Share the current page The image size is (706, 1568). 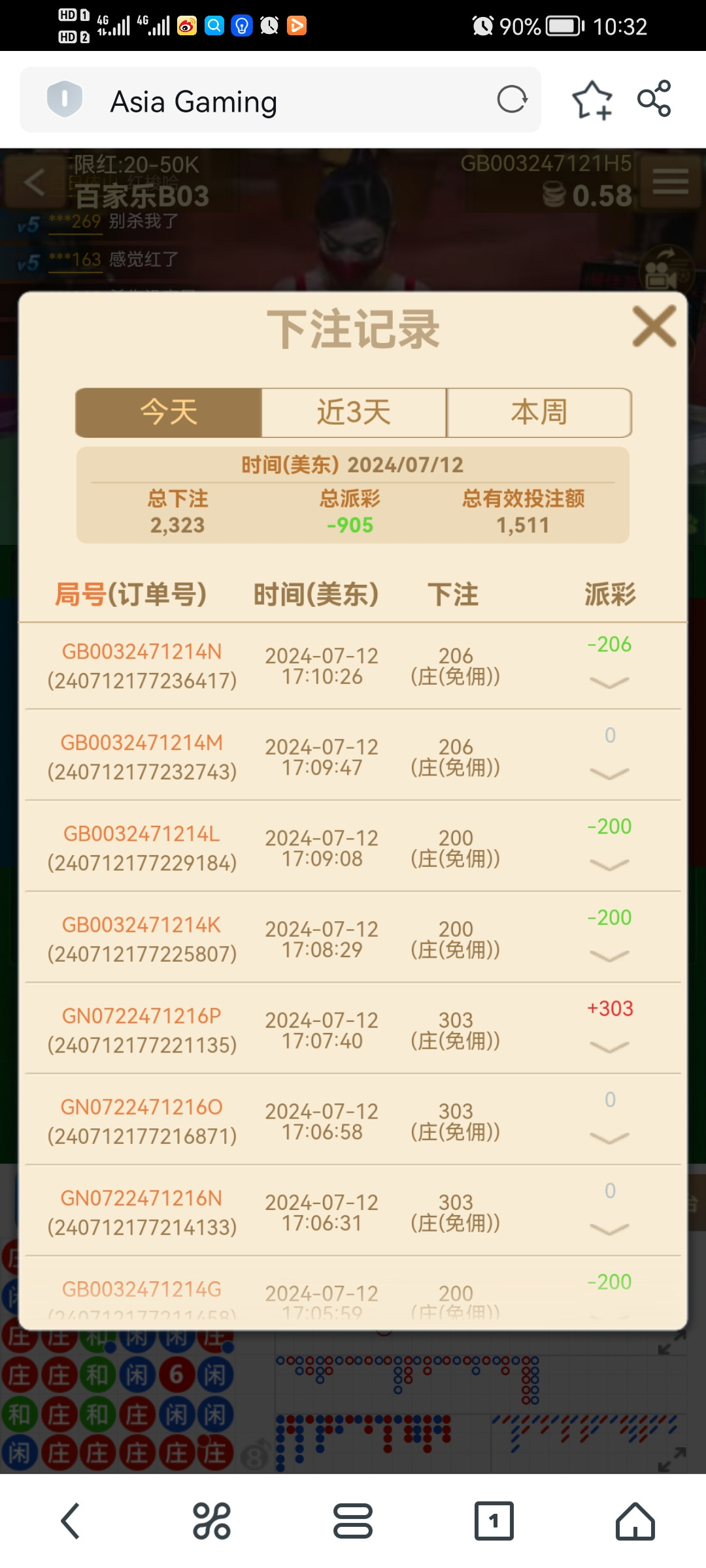click(654, 99)
